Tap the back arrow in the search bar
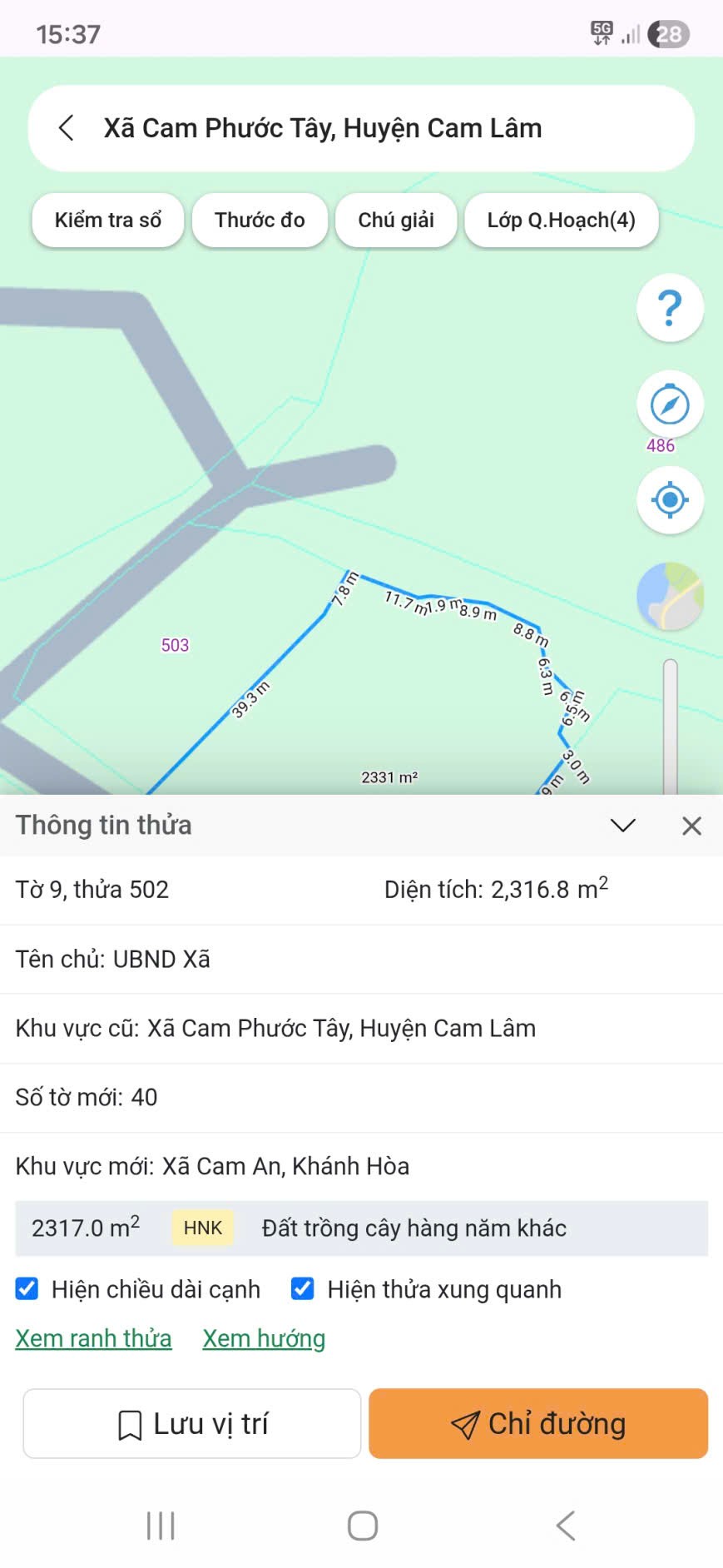This screenshot has height=1568, width=723. coord(67,127)
